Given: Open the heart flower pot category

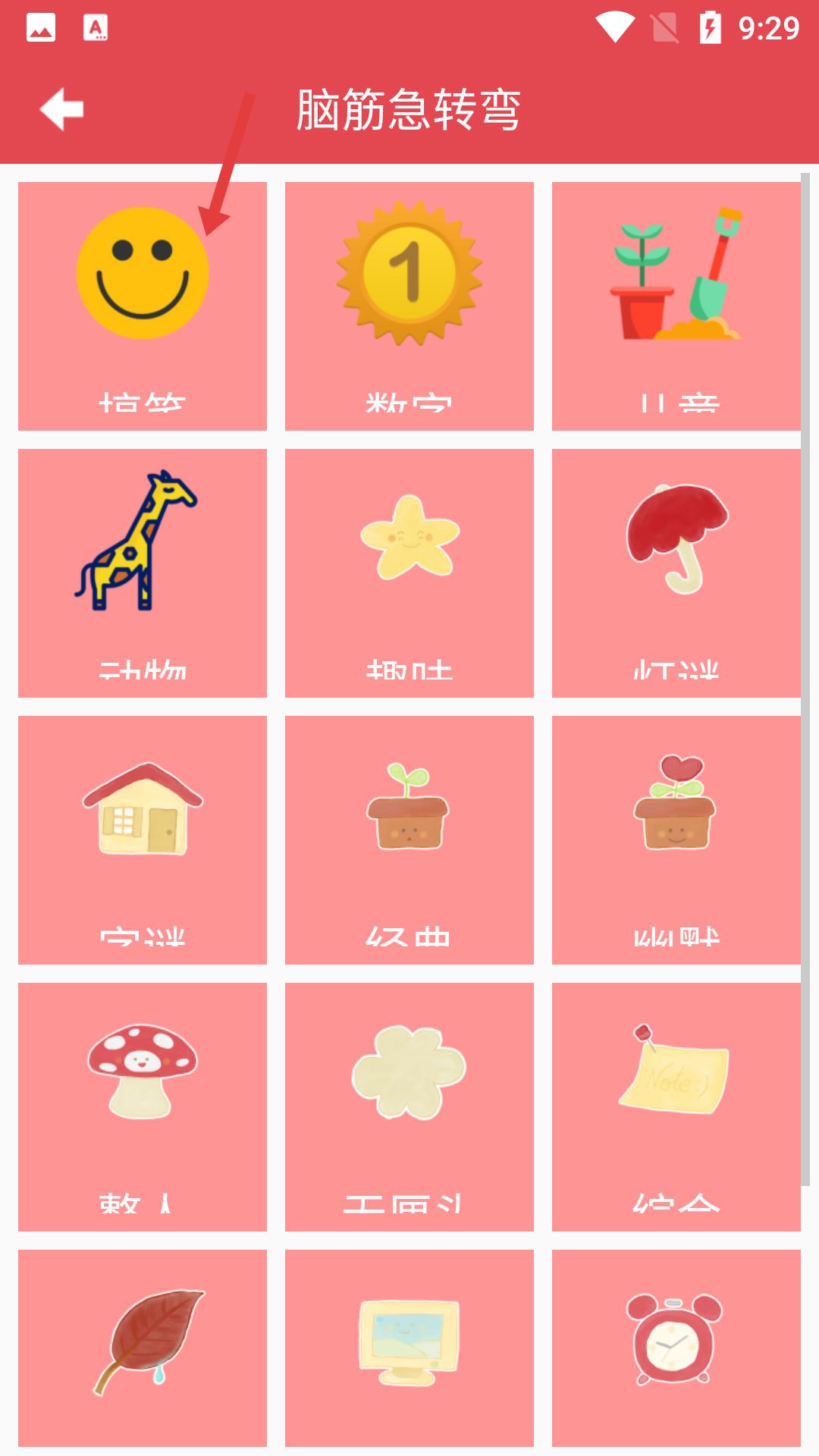Looking at the screenshot, I should (x=676, y=839).
